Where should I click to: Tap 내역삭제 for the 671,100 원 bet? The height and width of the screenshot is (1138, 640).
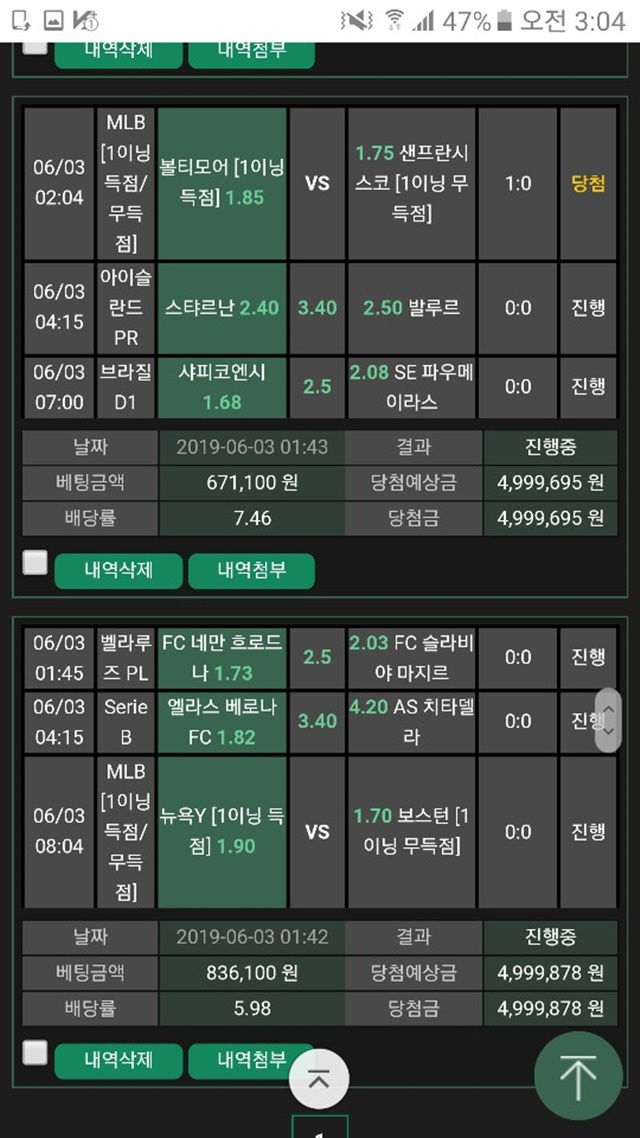point(118,570)
